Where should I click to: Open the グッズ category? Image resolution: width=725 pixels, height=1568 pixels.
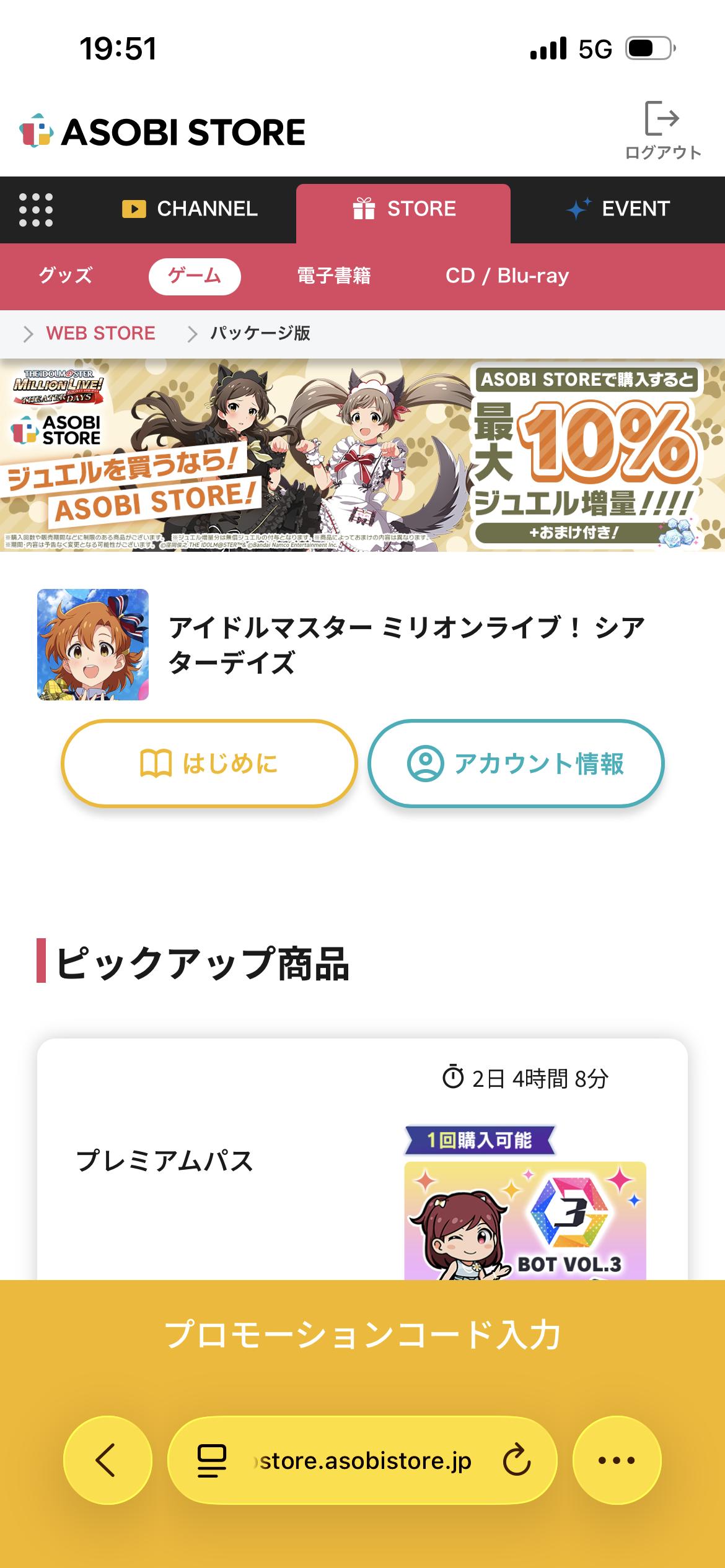tap(66, 276)
